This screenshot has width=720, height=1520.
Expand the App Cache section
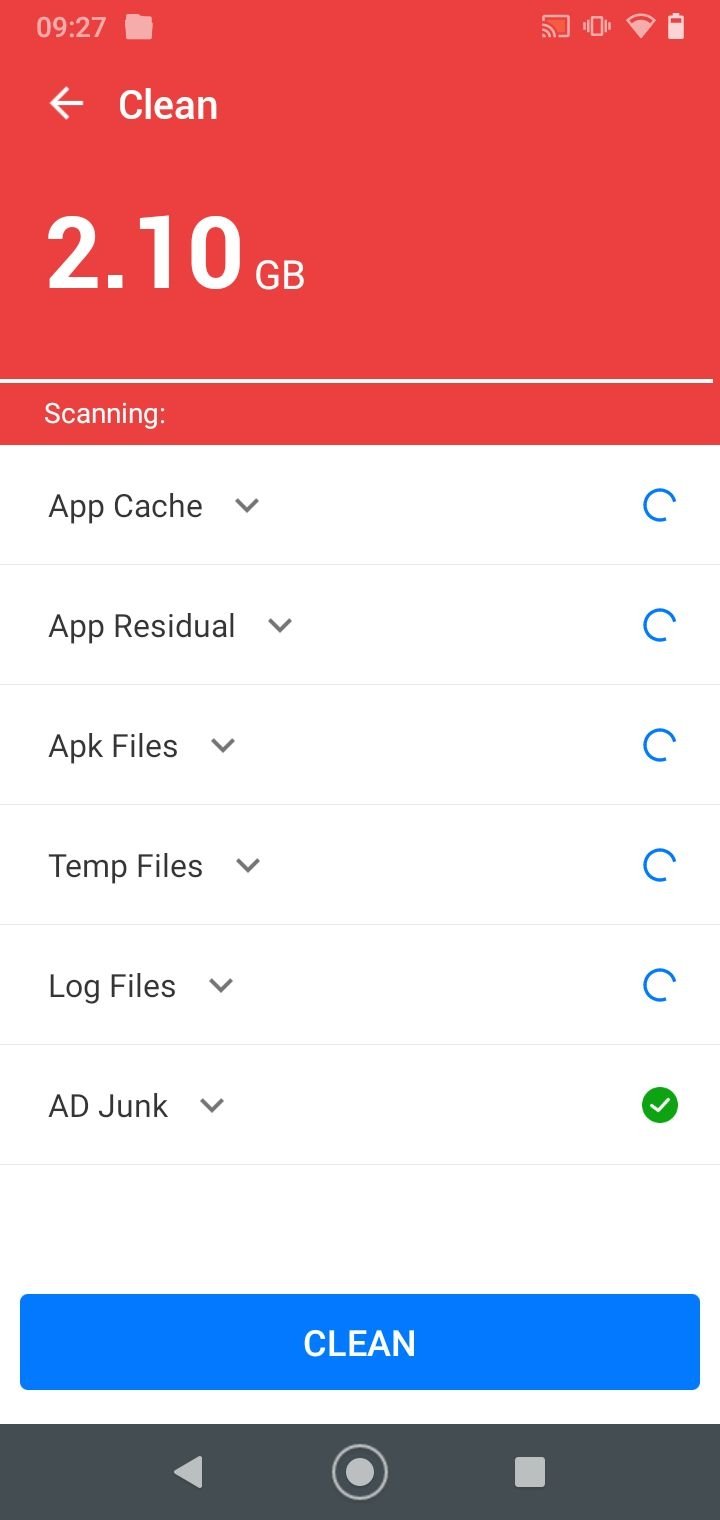[247, 505]
